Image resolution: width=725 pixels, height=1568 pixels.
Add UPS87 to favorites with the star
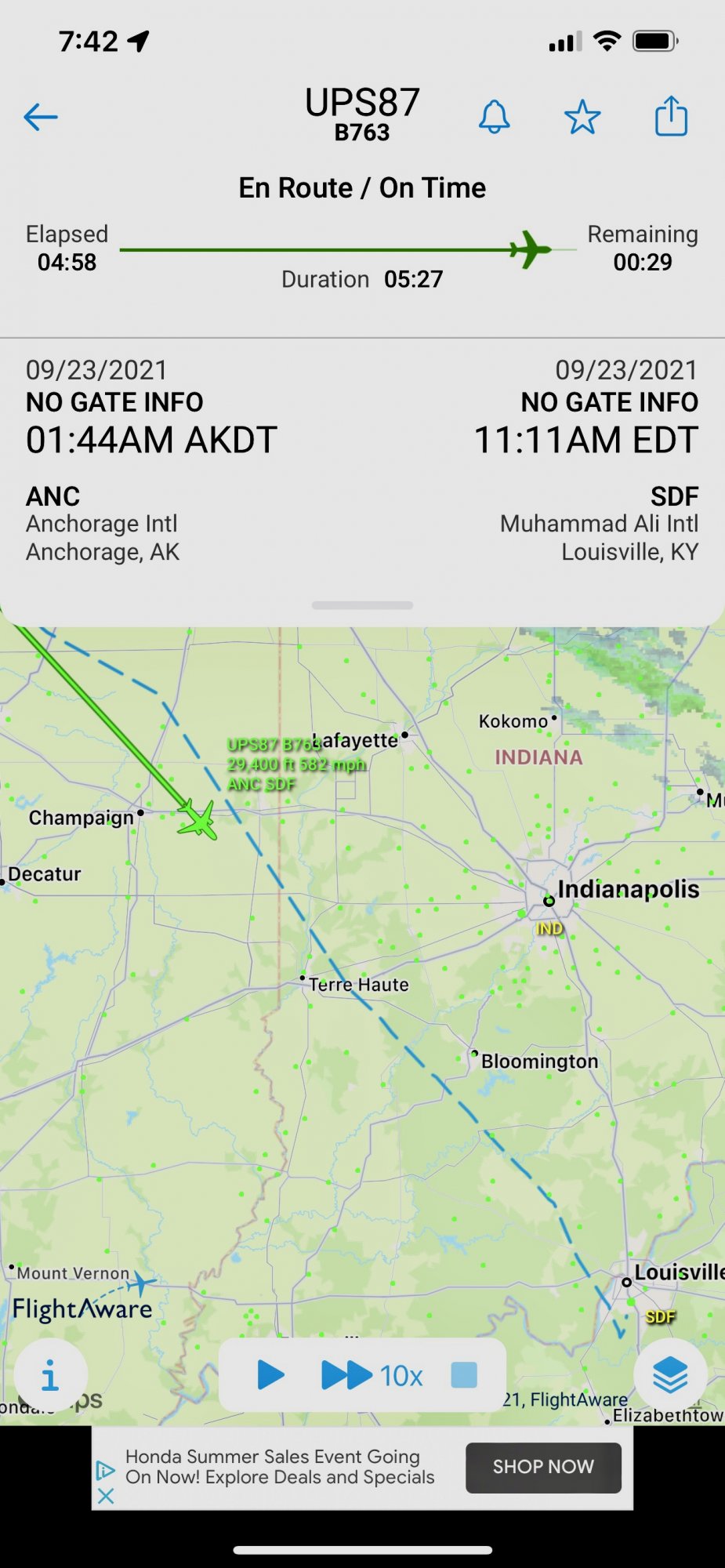582,118
